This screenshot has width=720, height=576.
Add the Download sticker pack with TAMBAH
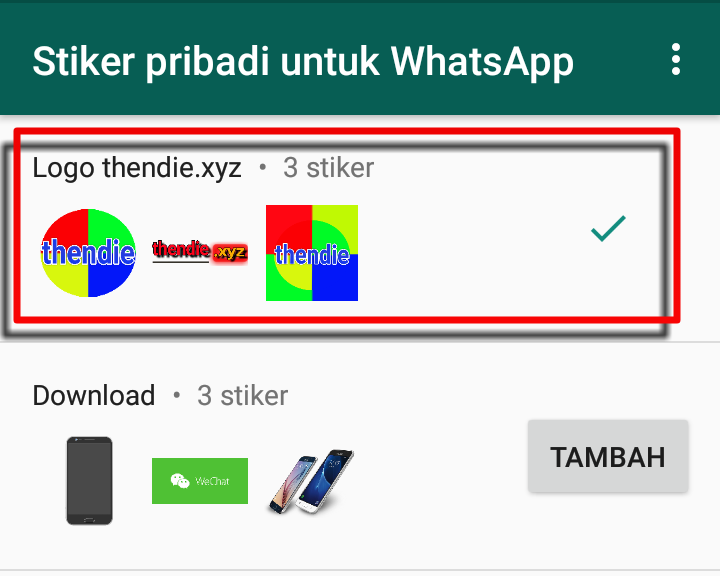[x=607, y=457]
